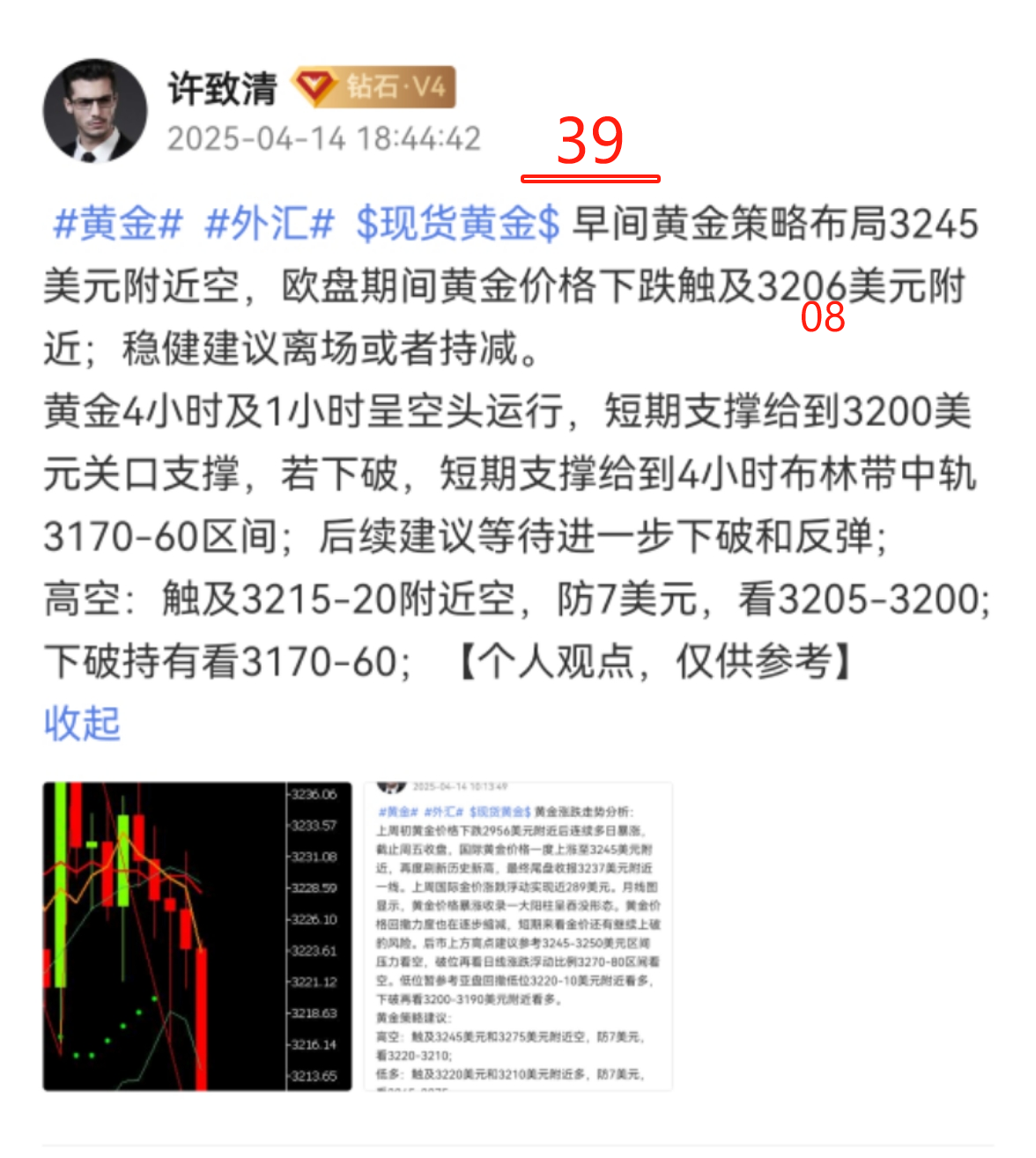
Task: Collapse the post with 收起
Action: [82, 724]
